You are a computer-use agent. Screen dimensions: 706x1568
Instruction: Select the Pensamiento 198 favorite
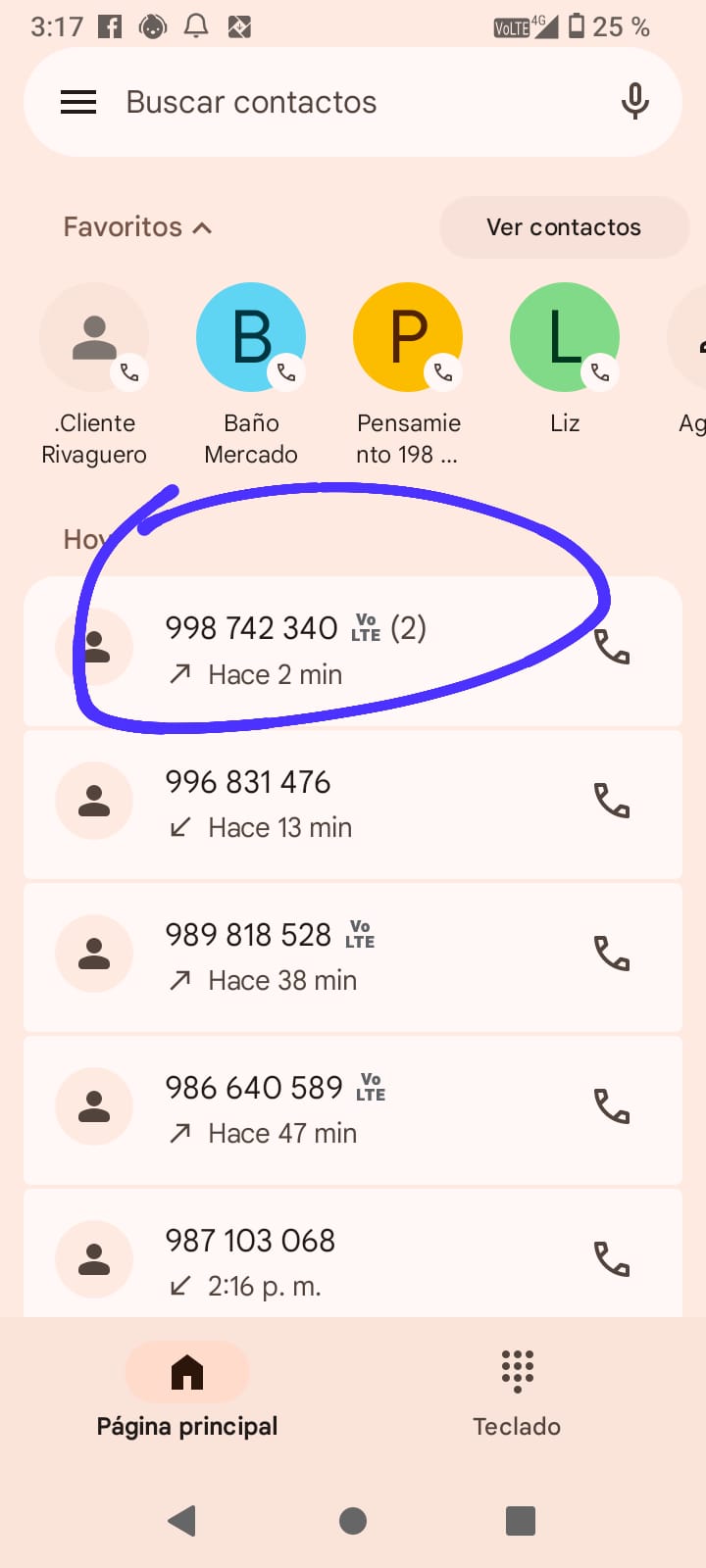(408, 338)
